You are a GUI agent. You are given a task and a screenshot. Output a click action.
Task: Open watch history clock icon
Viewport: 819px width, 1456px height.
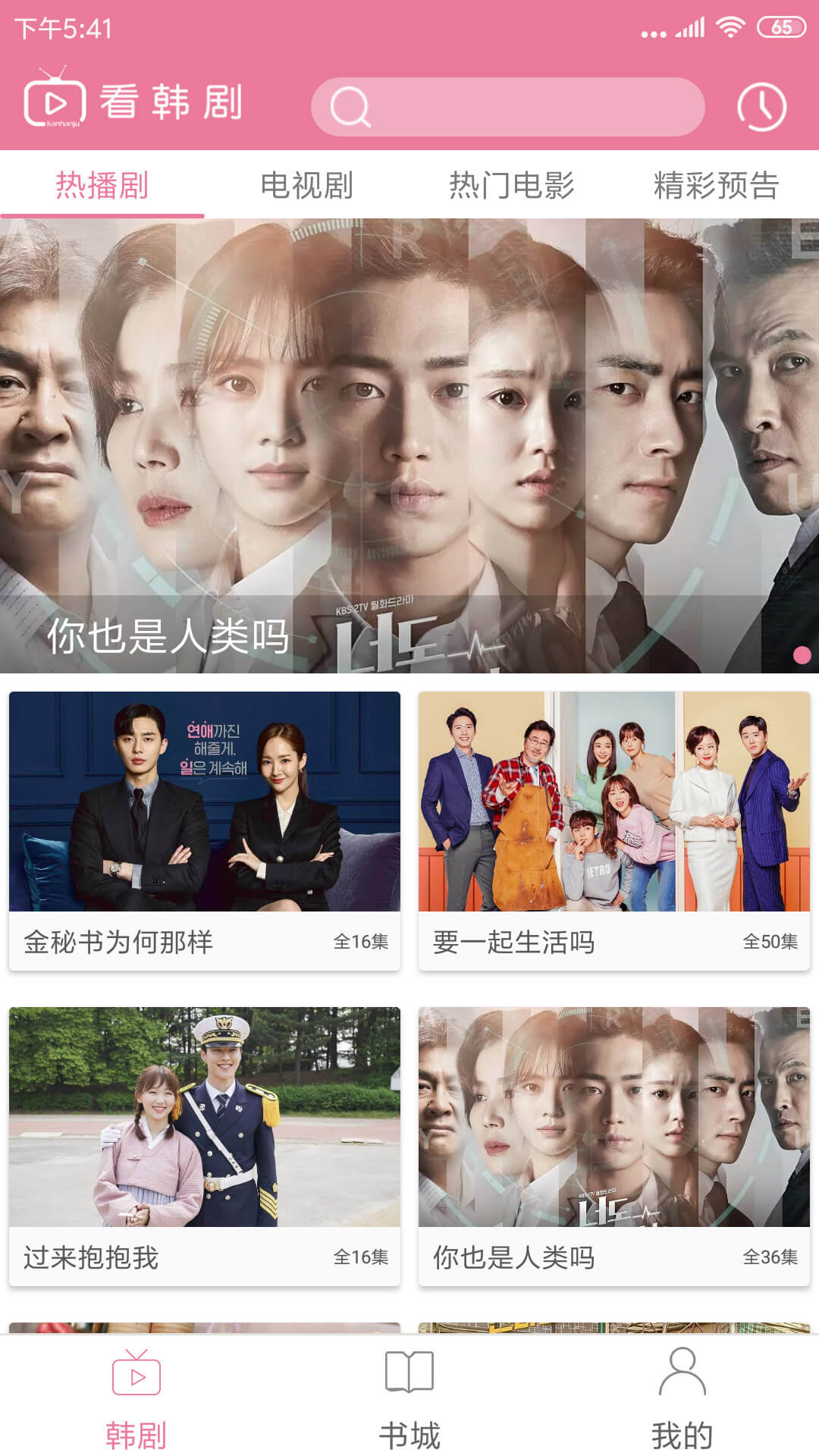coord(761,107)
